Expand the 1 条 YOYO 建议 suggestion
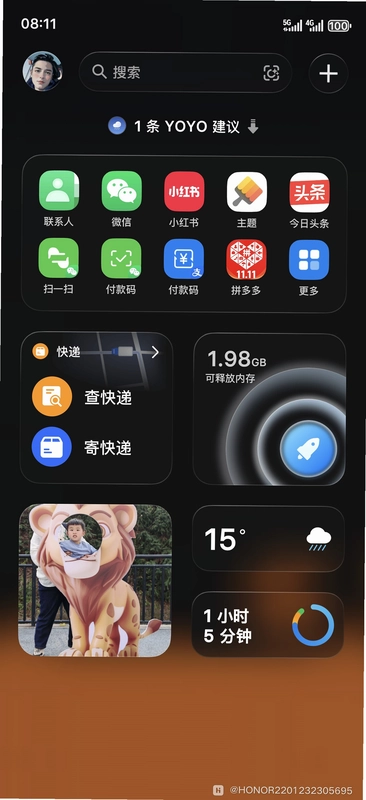 click(183, 126)
